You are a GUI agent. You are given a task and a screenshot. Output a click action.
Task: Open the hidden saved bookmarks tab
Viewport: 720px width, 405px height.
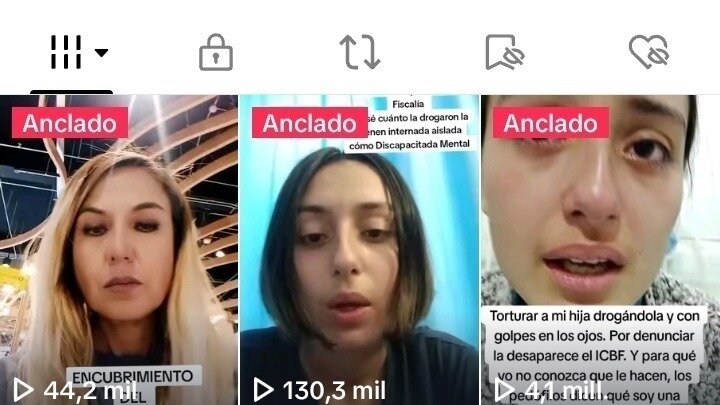(x=504, y=52)
